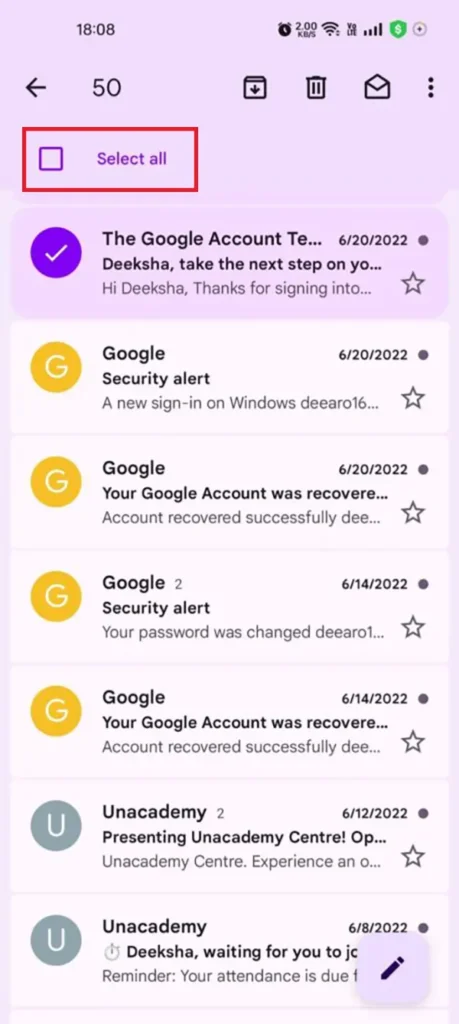Screen dimensions: 459x1024
Task: Check the Select all checkbox
Action: click(51, 159)
